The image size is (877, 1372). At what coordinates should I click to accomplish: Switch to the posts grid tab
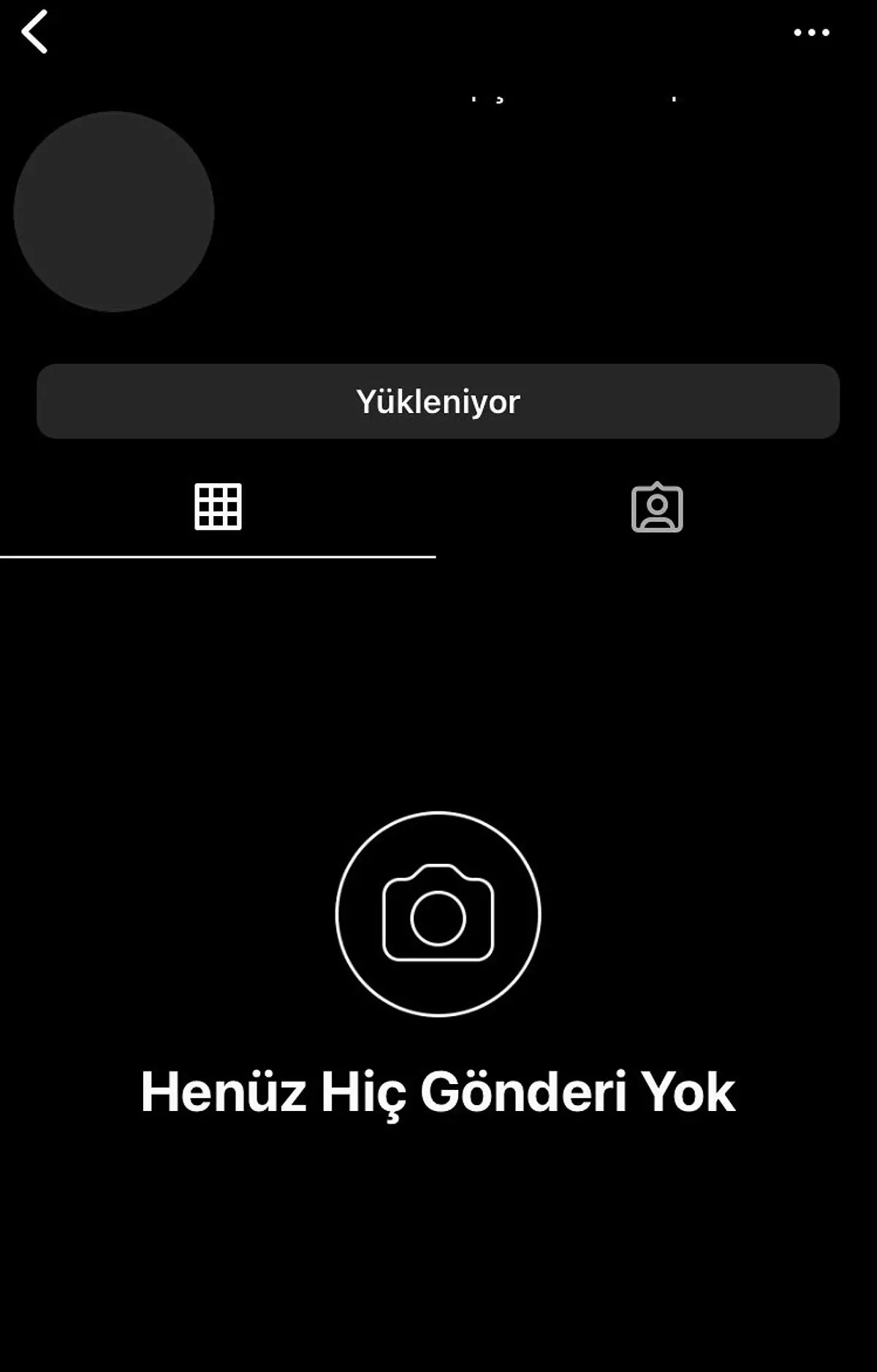coord(218,507)
